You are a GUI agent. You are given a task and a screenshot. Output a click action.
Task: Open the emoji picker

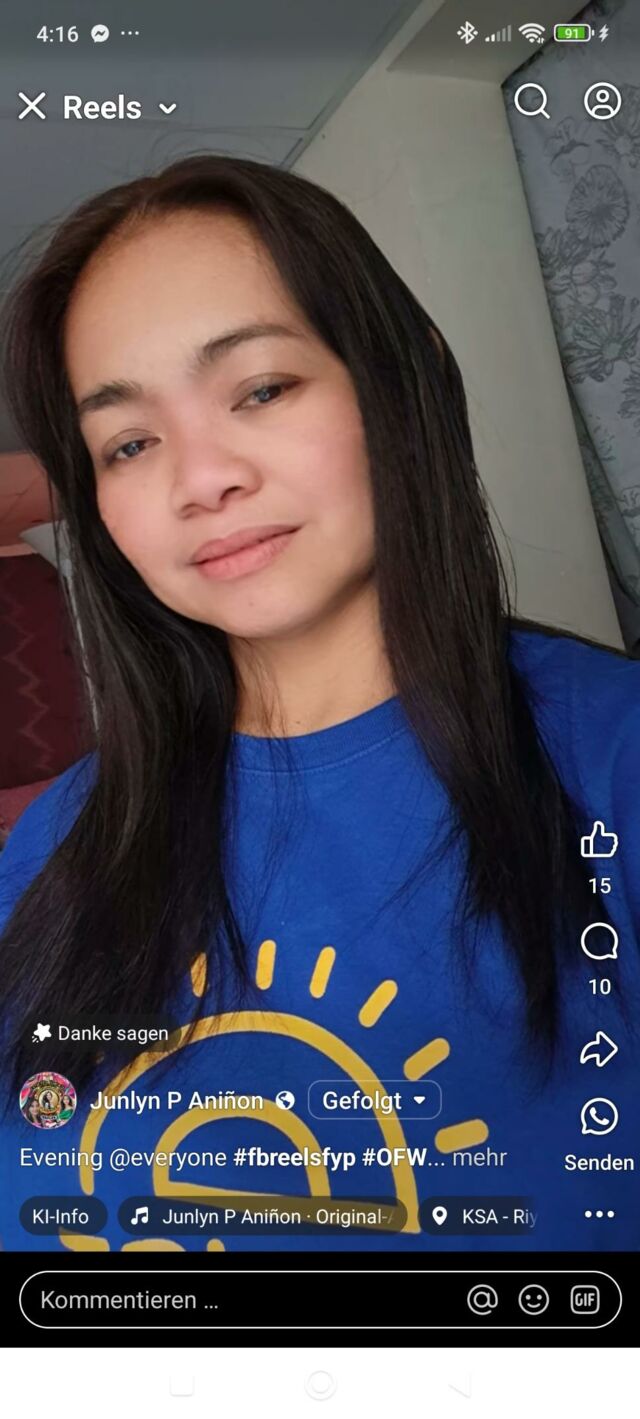coord(534,1300)
